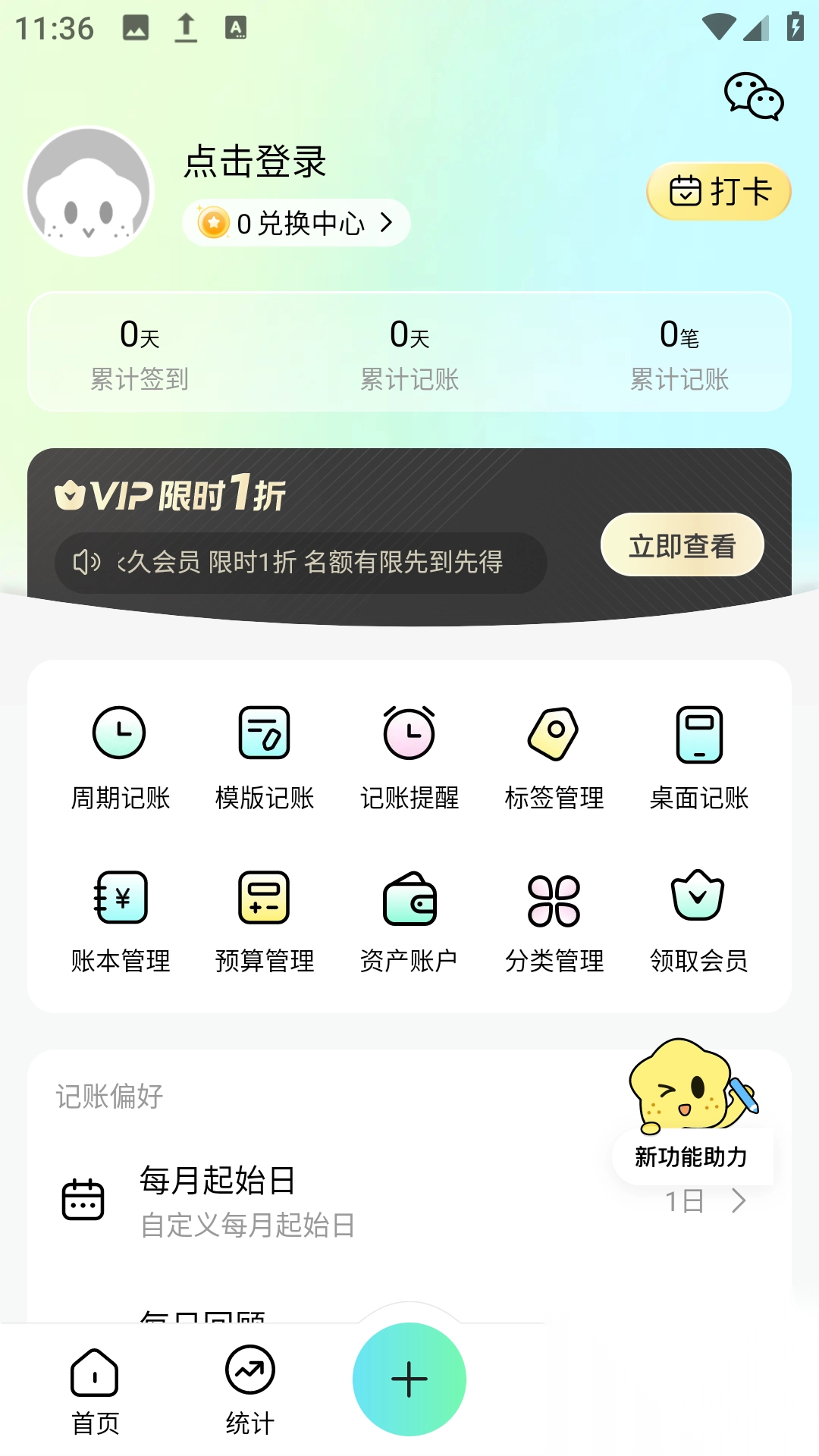Screen dimensions: 819x1456
Task: Open the 每月起始日 day selector chevron
Action: 739,1201
